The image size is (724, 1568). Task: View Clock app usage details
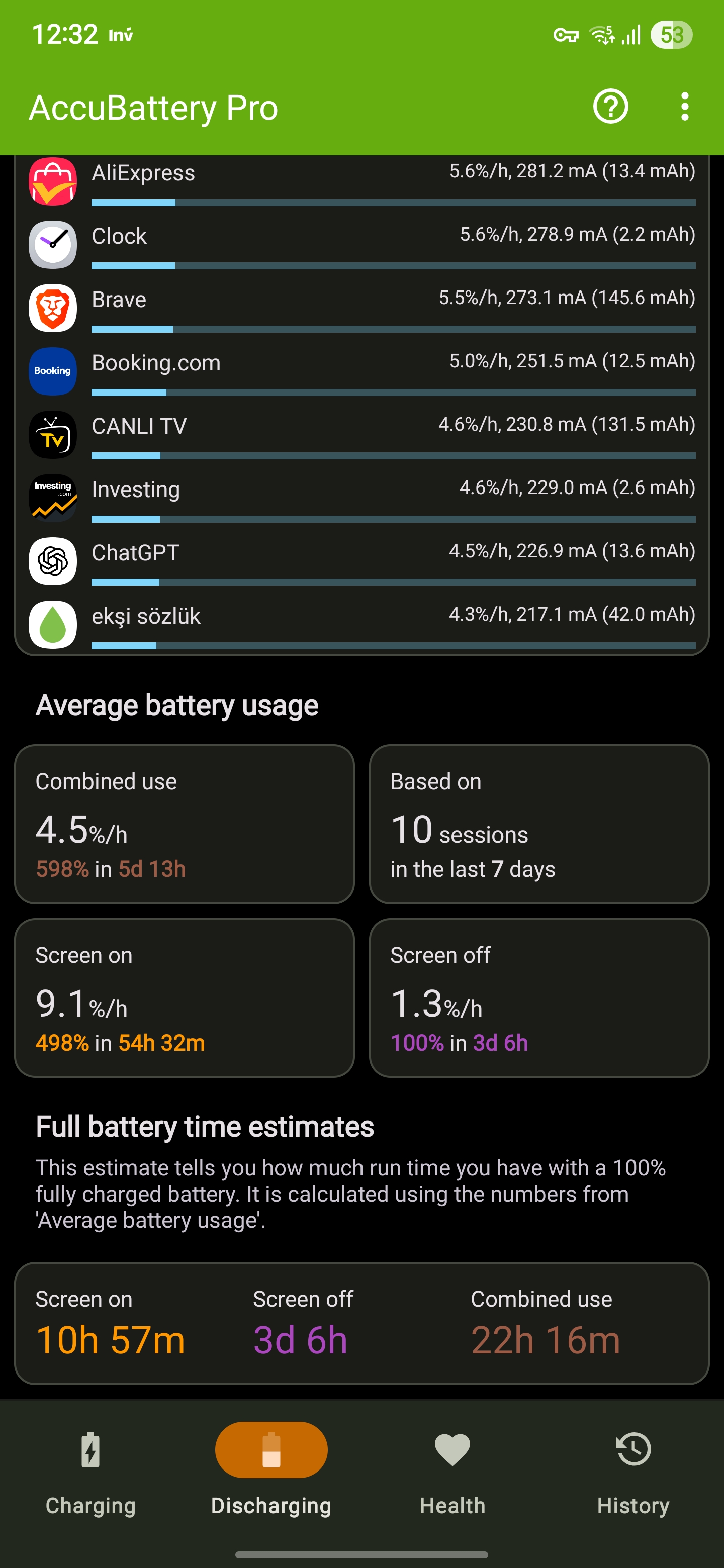coord(363,245)
